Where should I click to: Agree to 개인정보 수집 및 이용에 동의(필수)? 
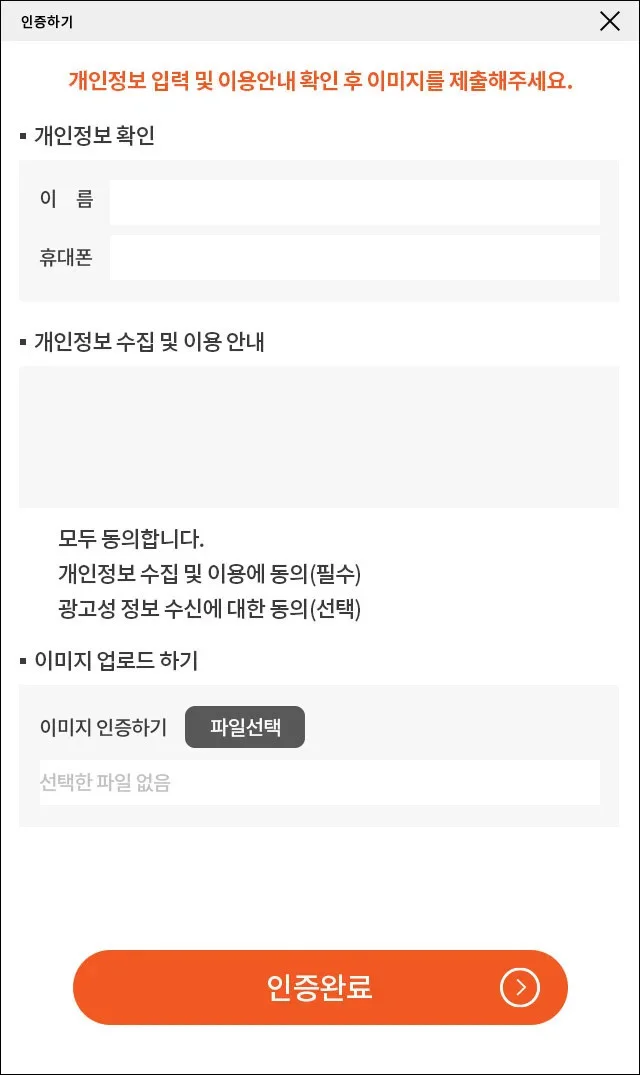click(x=209, y=575)
